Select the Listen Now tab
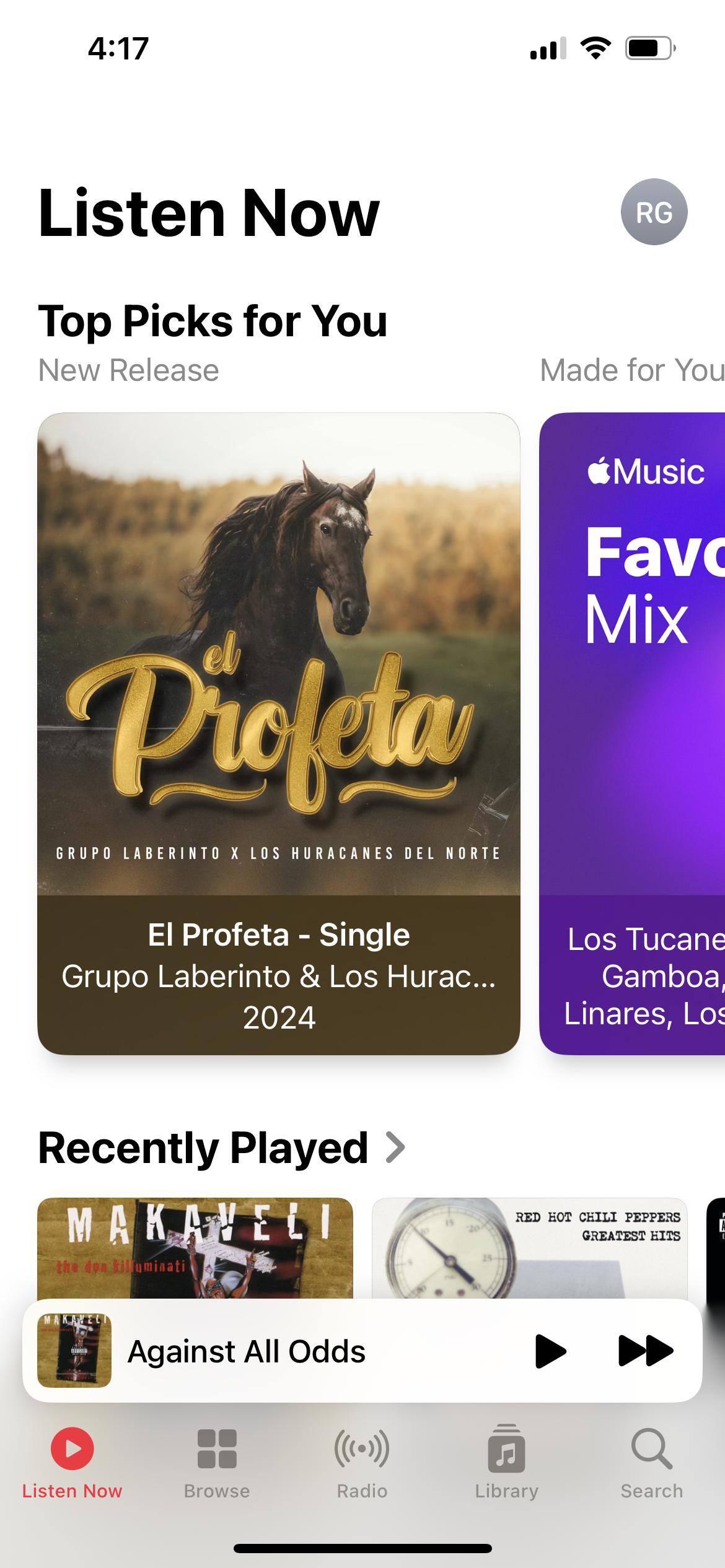 72,1463
